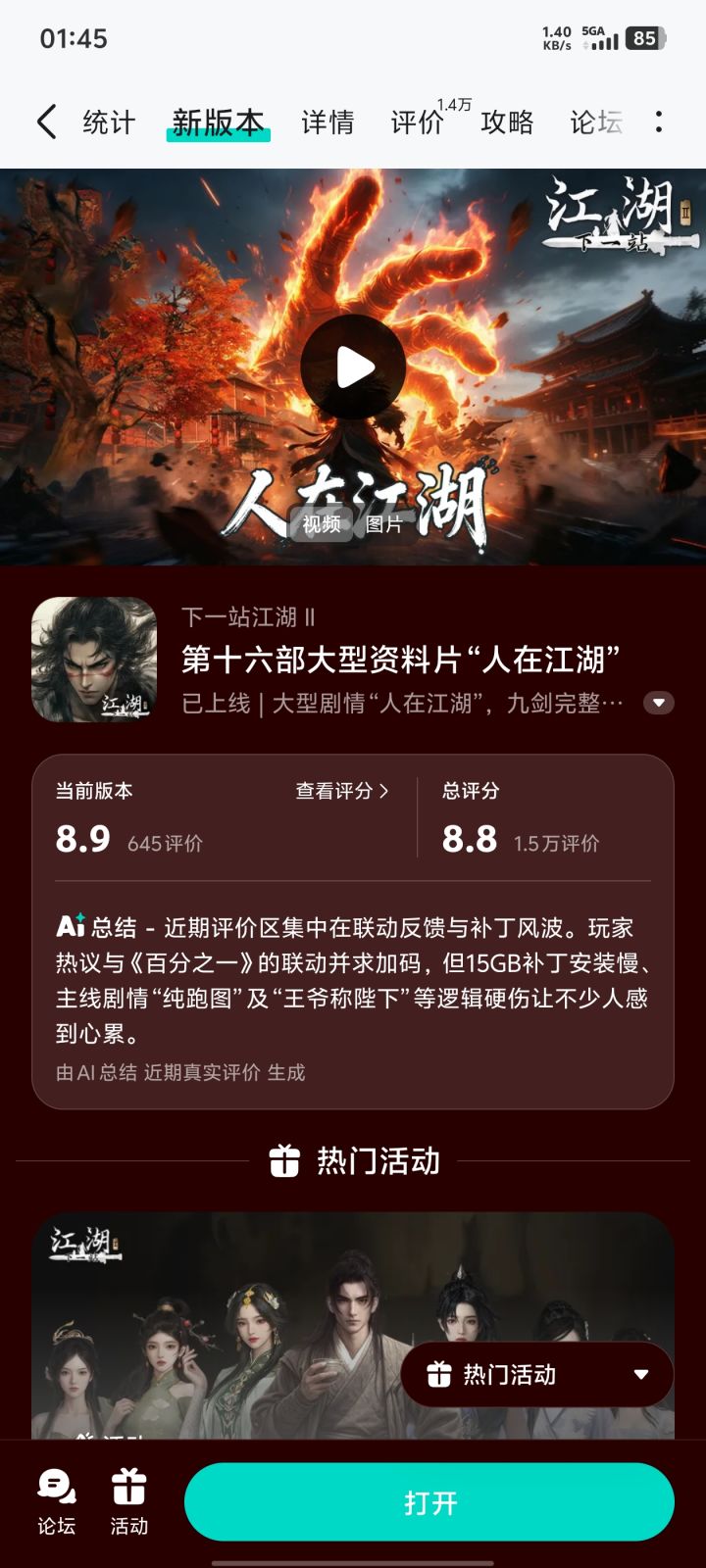Expand the 热门活动 dropdown on the banner
Screen dimensions: 706x1568
coord(641,1374)
